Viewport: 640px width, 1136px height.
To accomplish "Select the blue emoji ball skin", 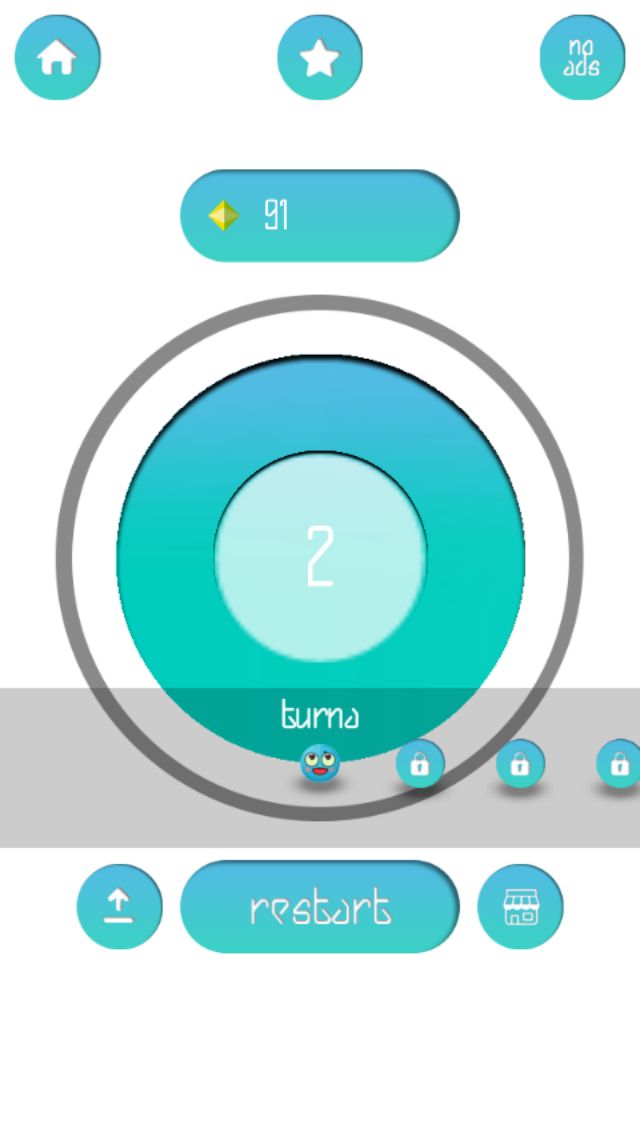I will pyautogui.click(x=320, y=764).
